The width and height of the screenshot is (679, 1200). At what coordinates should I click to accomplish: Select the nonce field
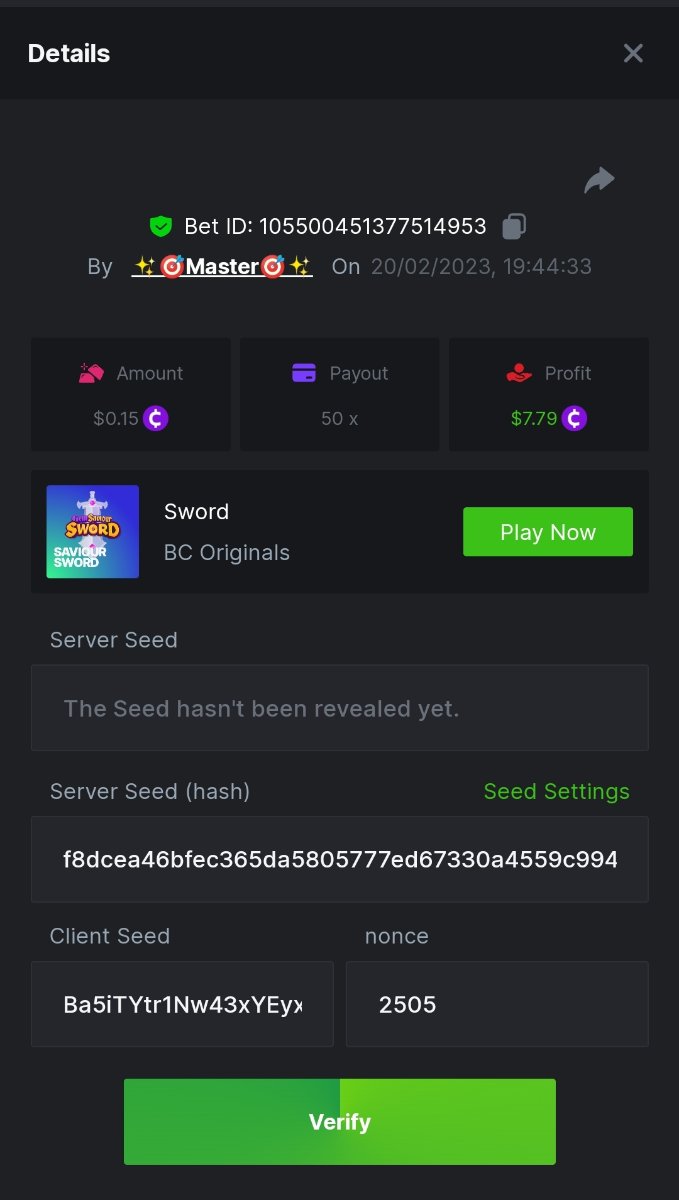click(497, 1004)
